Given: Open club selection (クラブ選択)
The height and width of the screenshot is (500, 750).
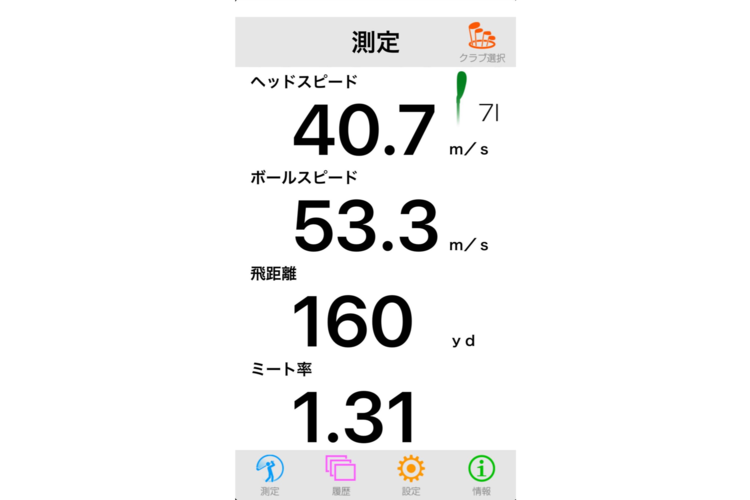Looking at the screenshot, I should [482, 43].
